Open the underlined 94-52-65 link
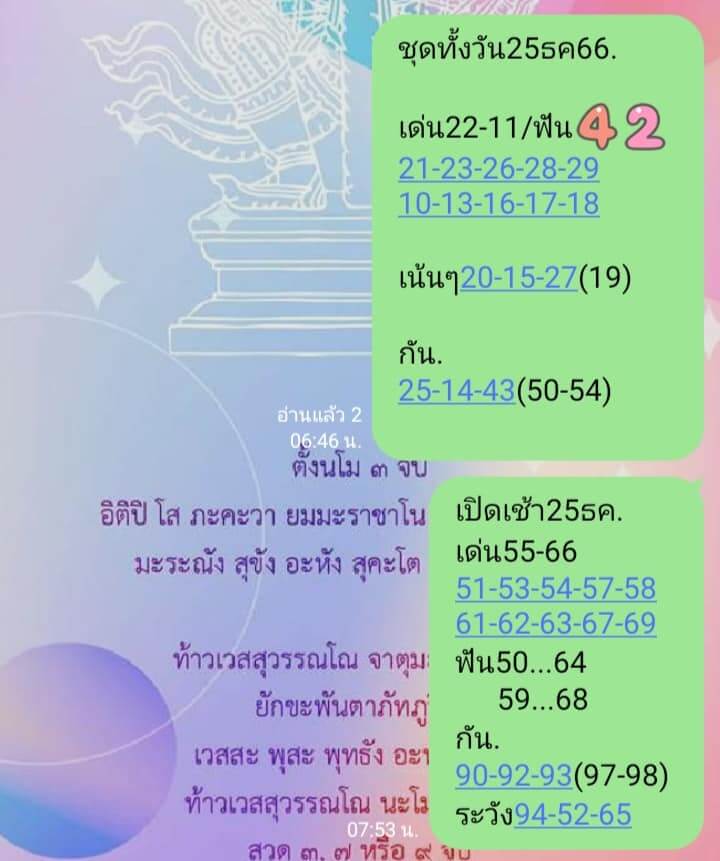The width and height of the screenshot is (720, 861). pos(572,815)
